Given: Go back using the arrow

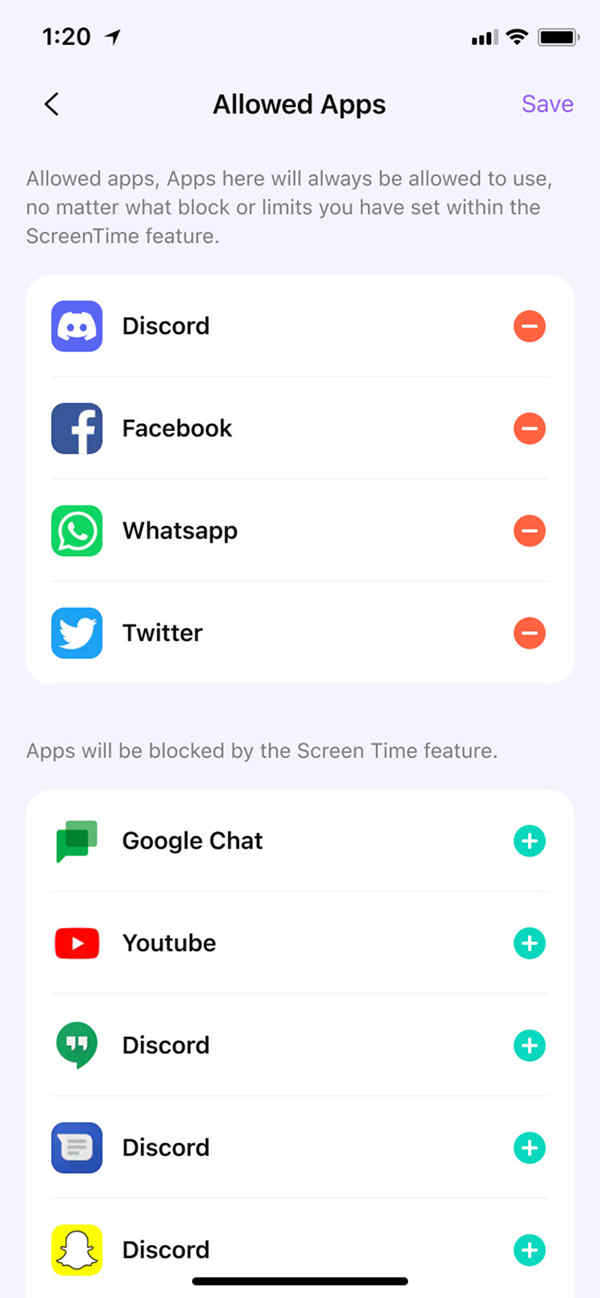Looking at the screenshot, I should pos(52,104).
